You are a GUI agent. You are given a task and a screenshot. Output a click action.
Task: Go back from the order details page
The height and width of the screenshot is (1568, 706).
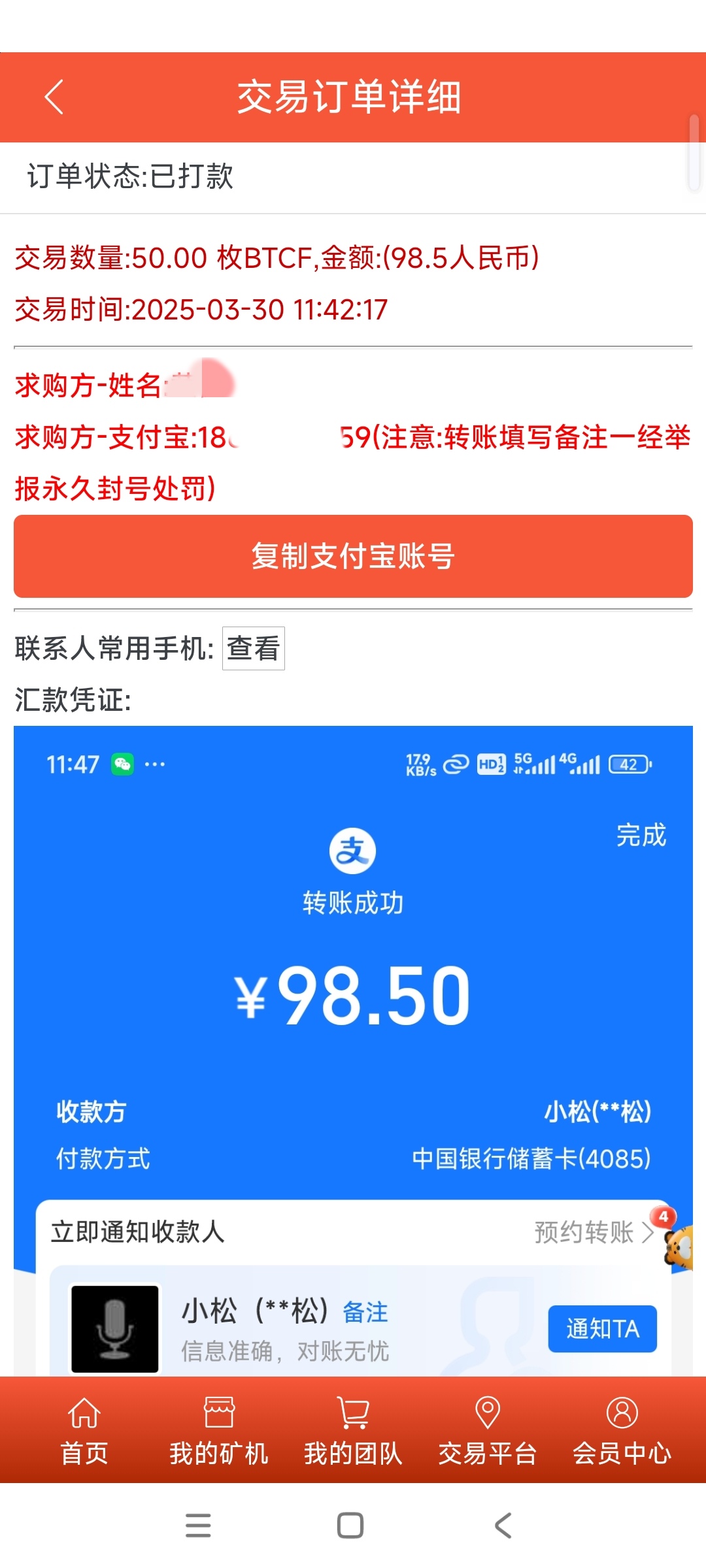click(x=54, y=97)
